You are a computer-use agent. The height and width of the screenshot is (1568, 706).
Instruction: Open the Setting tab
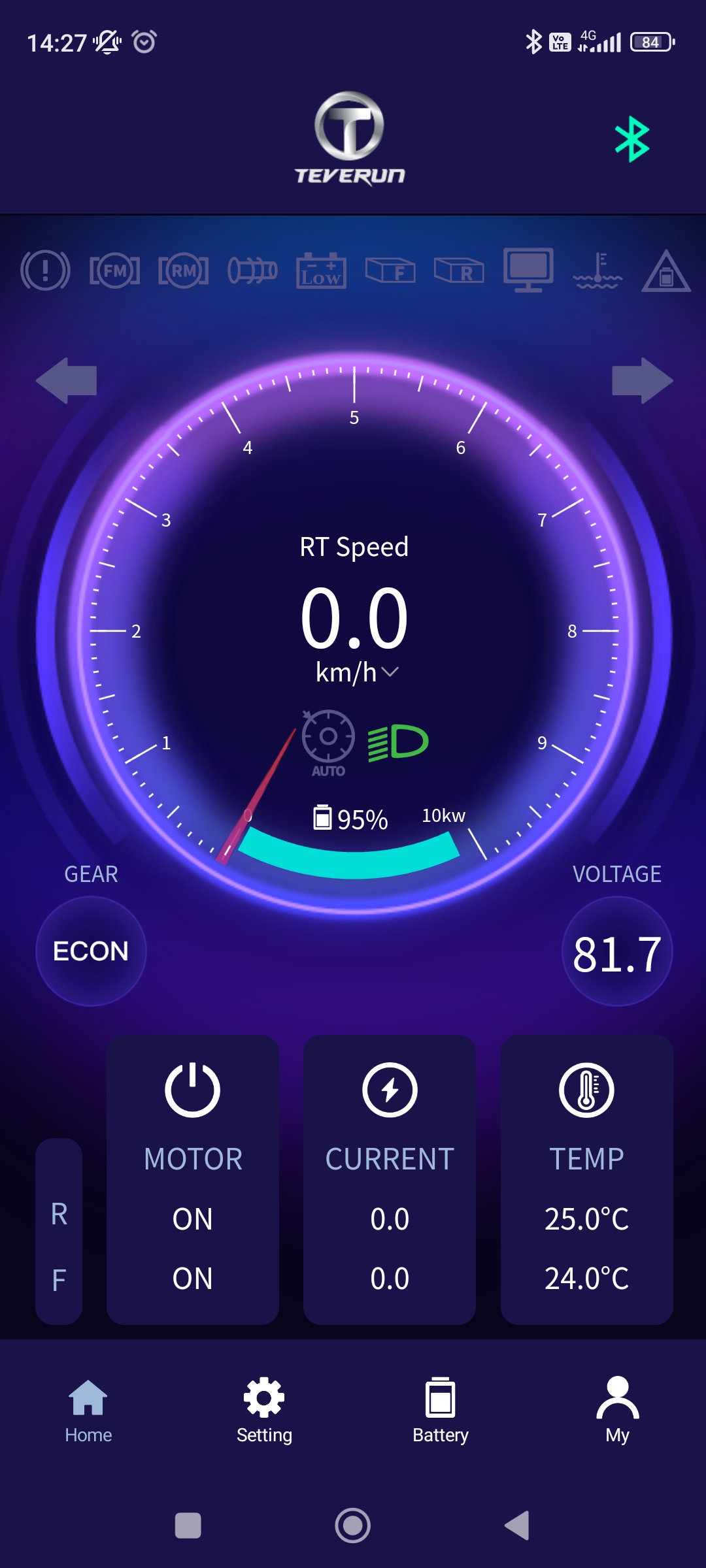tap(264, 1411)
